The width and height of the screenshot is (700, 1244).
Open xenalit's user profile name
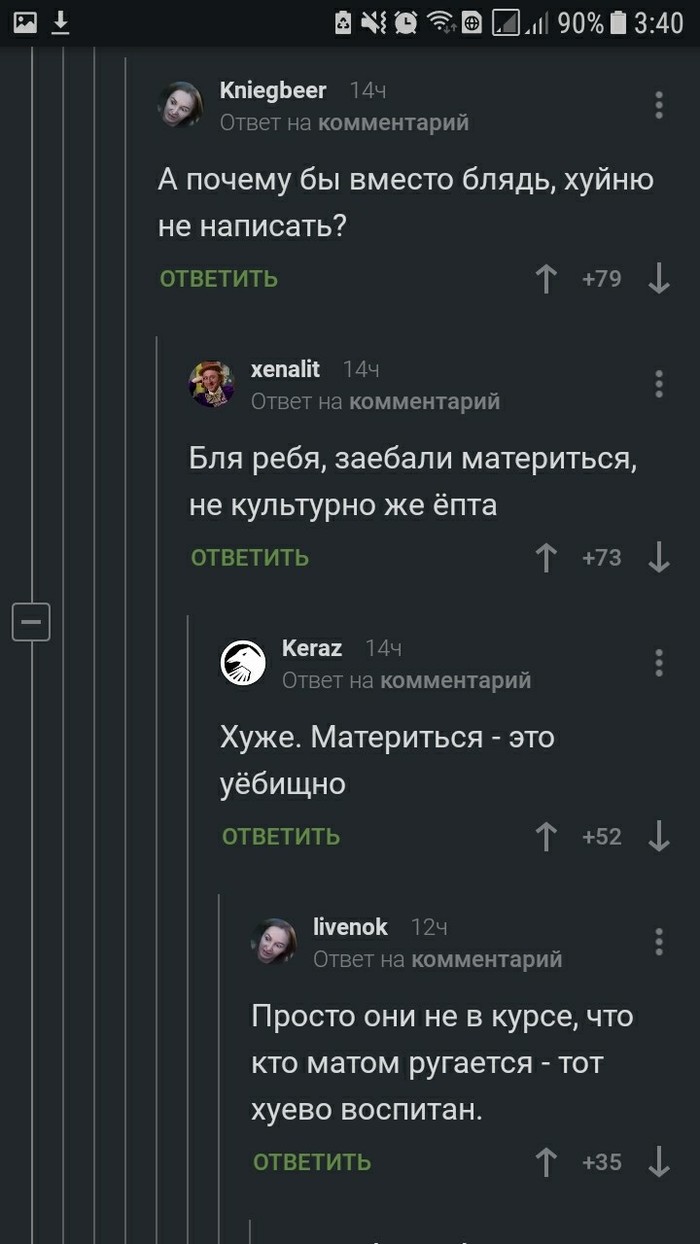[x=285, y=369]
